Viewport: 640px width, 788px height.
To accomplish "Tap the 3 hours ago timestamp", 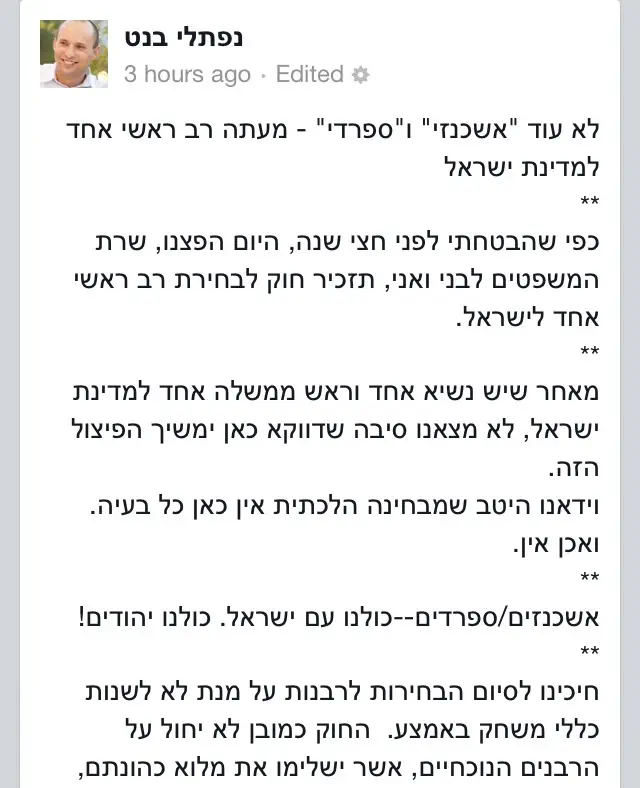I will click(187, 74).
